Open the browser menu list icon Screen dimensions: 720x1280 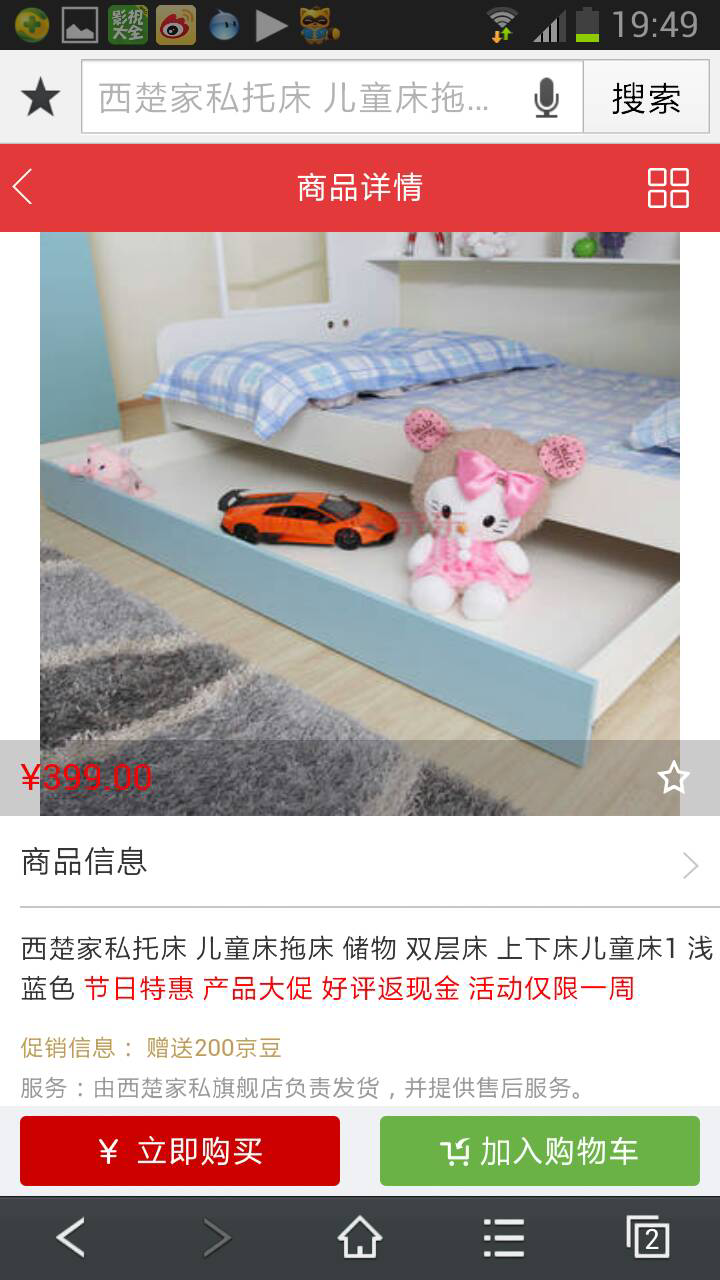pos(504,1238)
